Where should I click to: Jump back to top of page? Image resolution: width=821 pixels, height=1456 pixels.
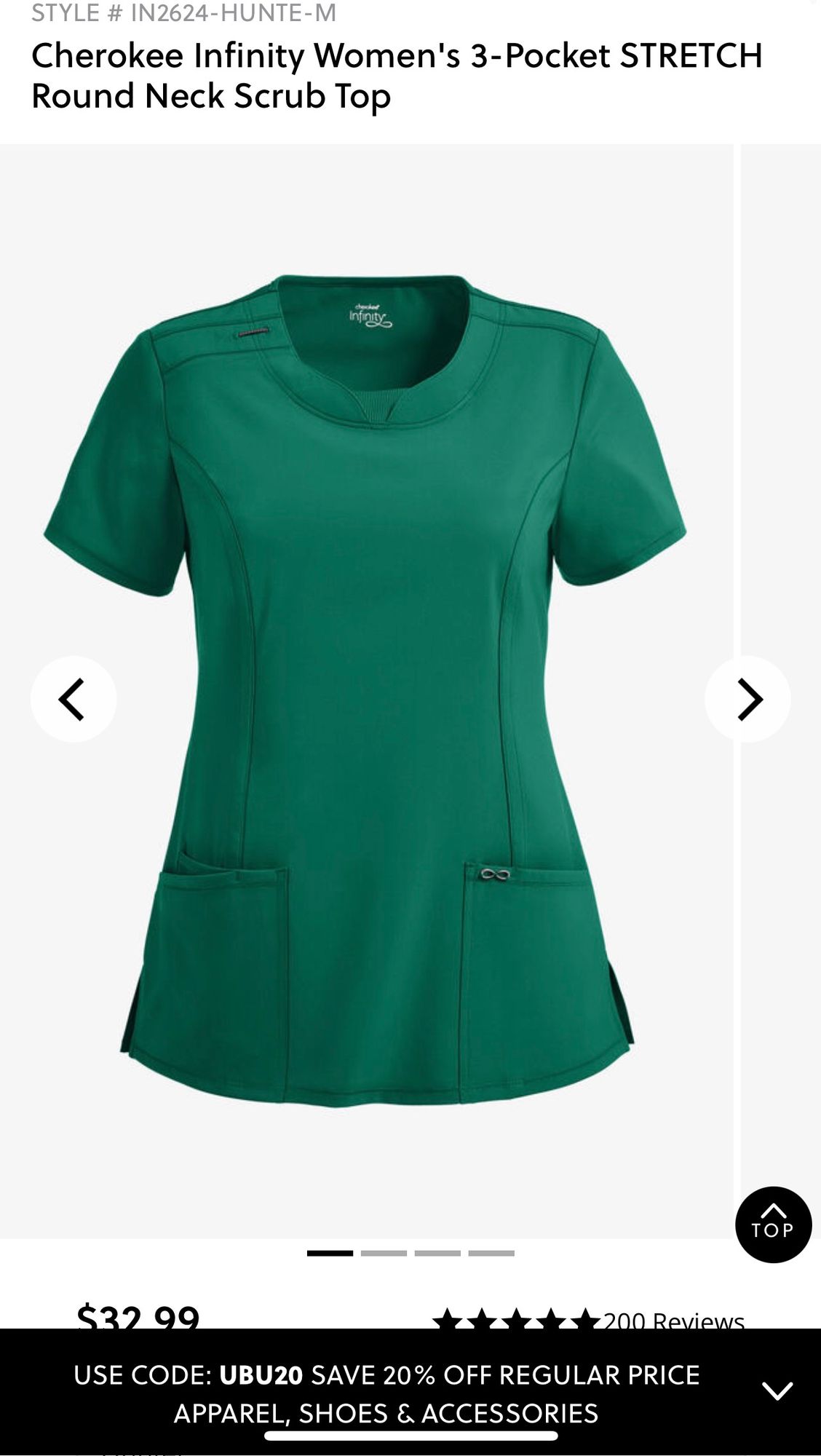773,1224
